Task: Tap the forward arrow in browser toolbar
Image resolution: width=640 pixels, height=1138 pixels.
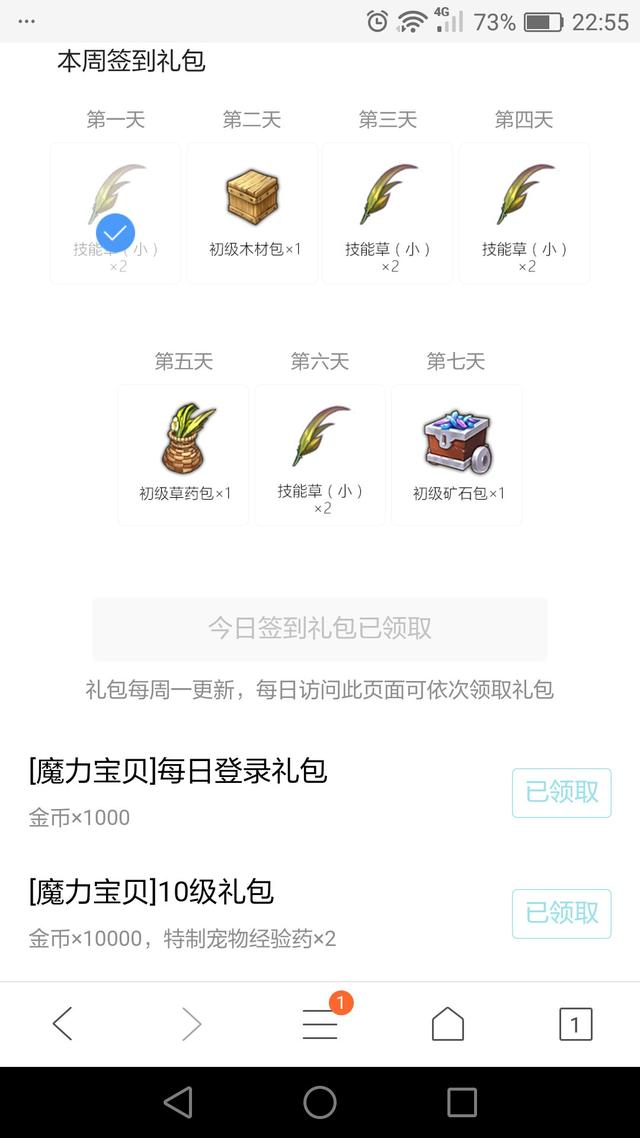Action: [191, 1023]
